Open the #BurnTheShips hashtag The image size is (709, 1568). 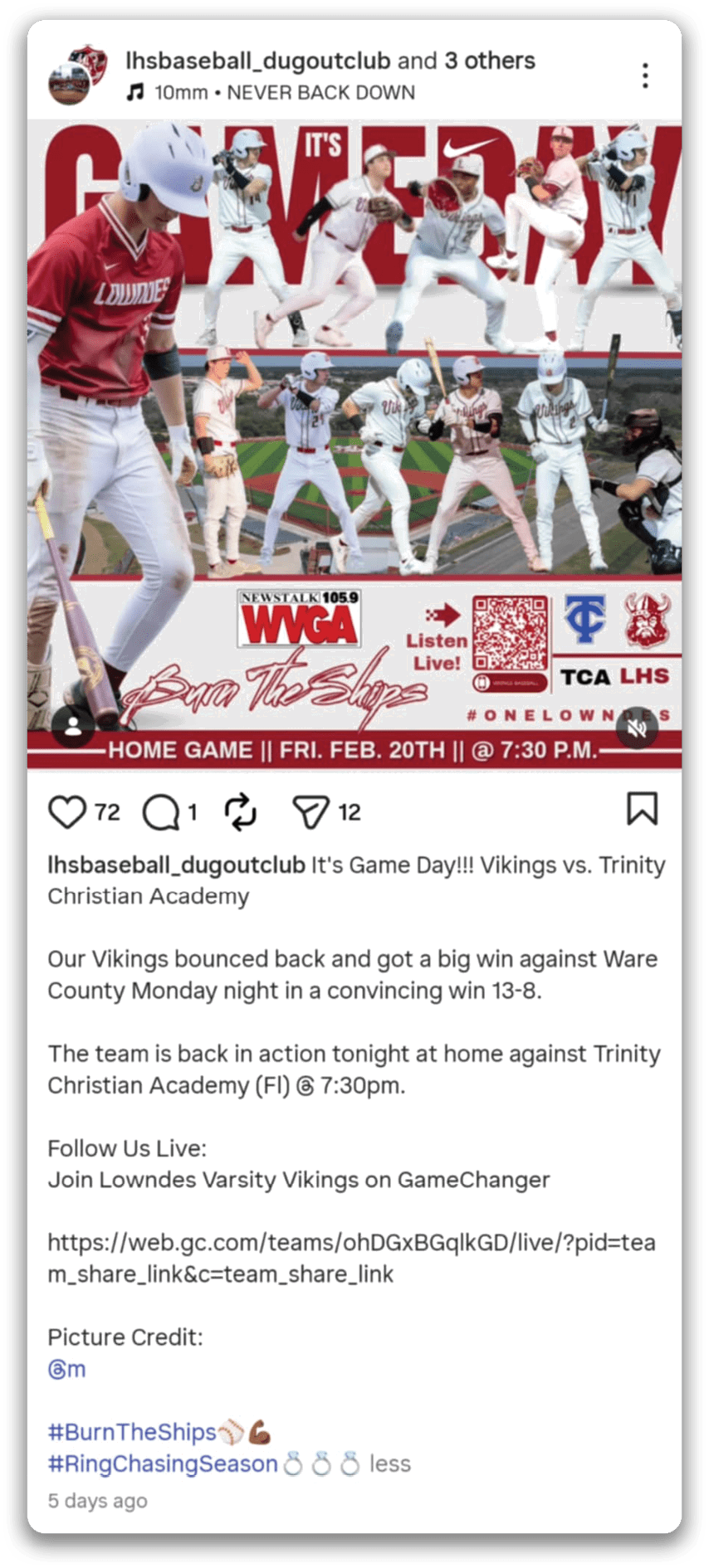[131, 1432]
